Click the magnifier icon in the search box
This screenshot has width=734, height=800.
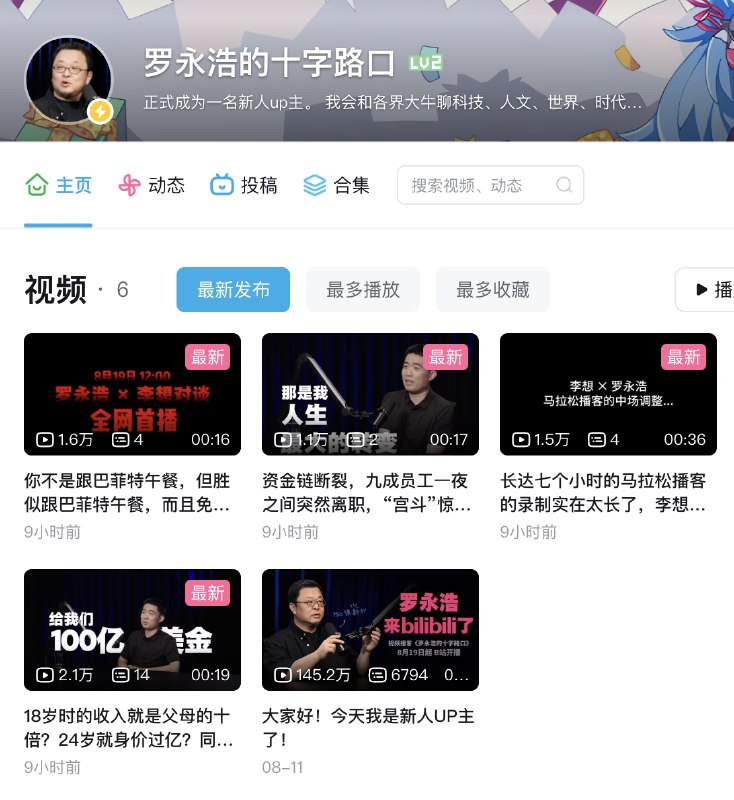pos(562,184)
